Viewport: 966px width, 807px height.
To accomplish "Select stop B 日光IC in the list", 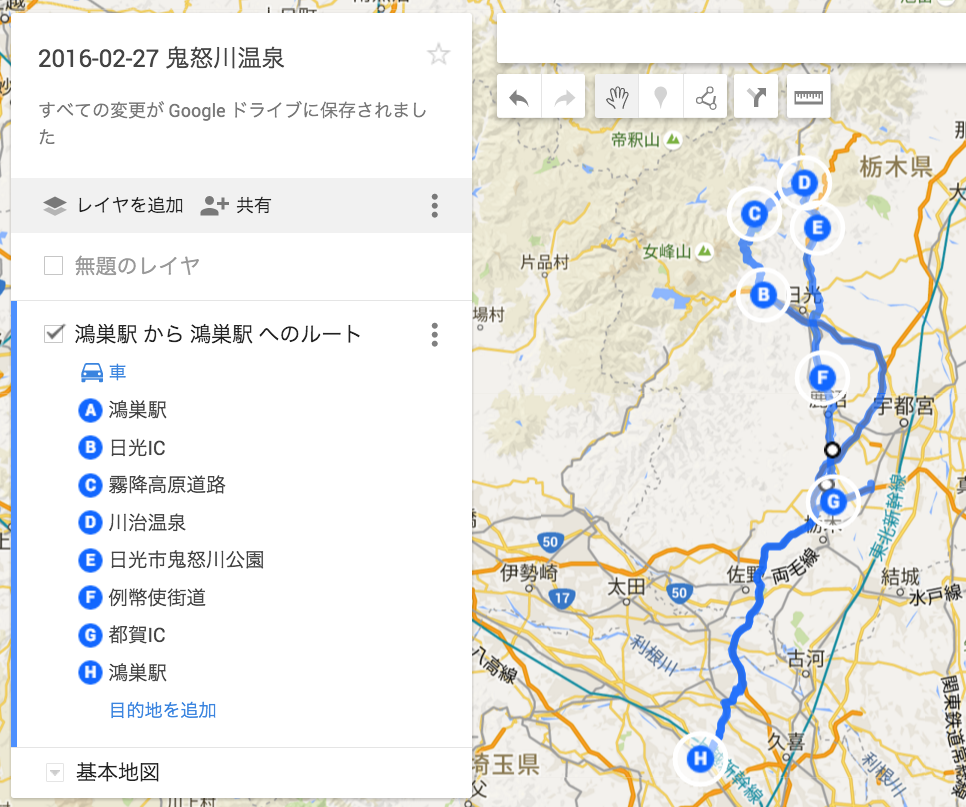I will [137, 447].
